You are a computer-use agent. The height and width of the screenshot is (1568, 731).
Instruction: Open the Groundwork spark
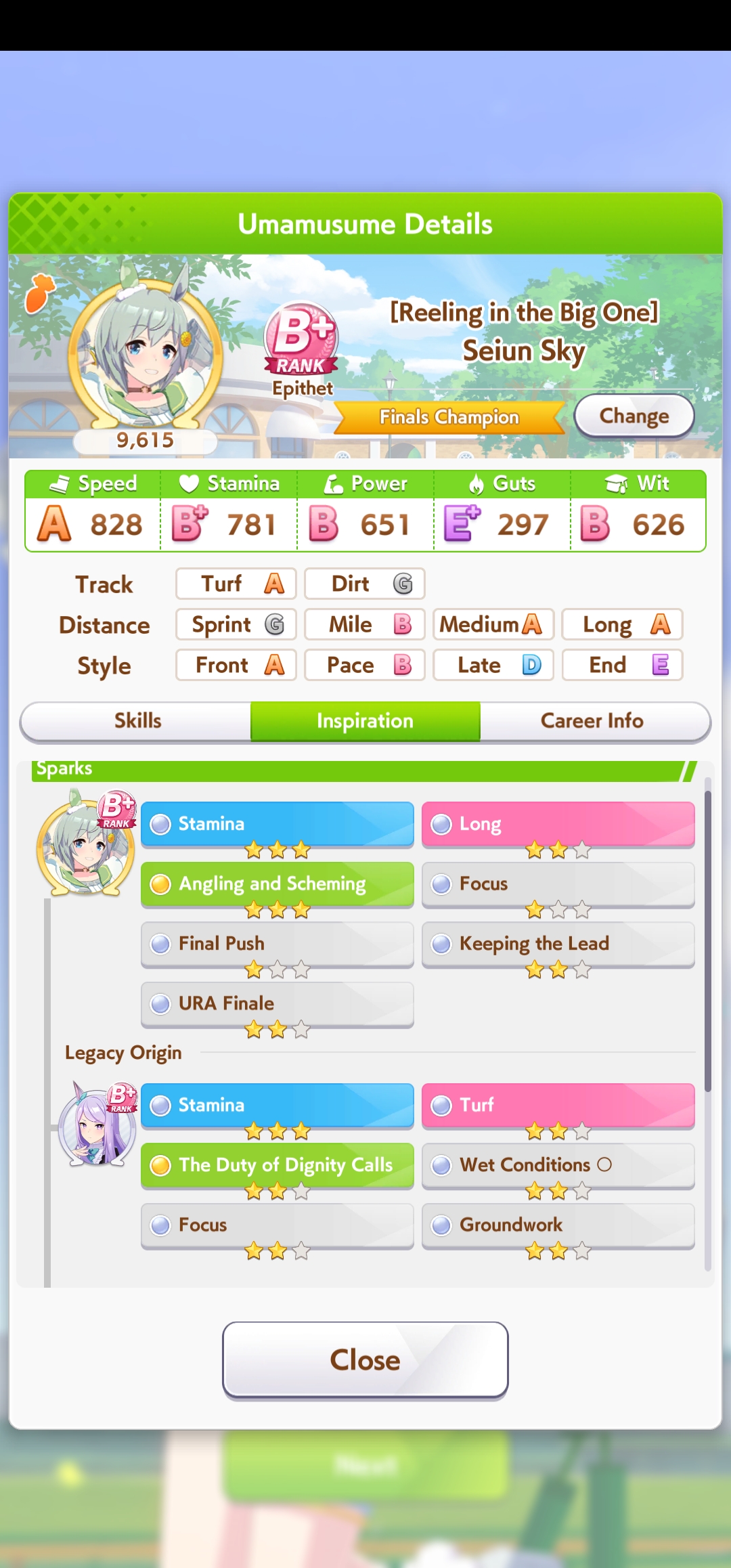[558, 1225]
